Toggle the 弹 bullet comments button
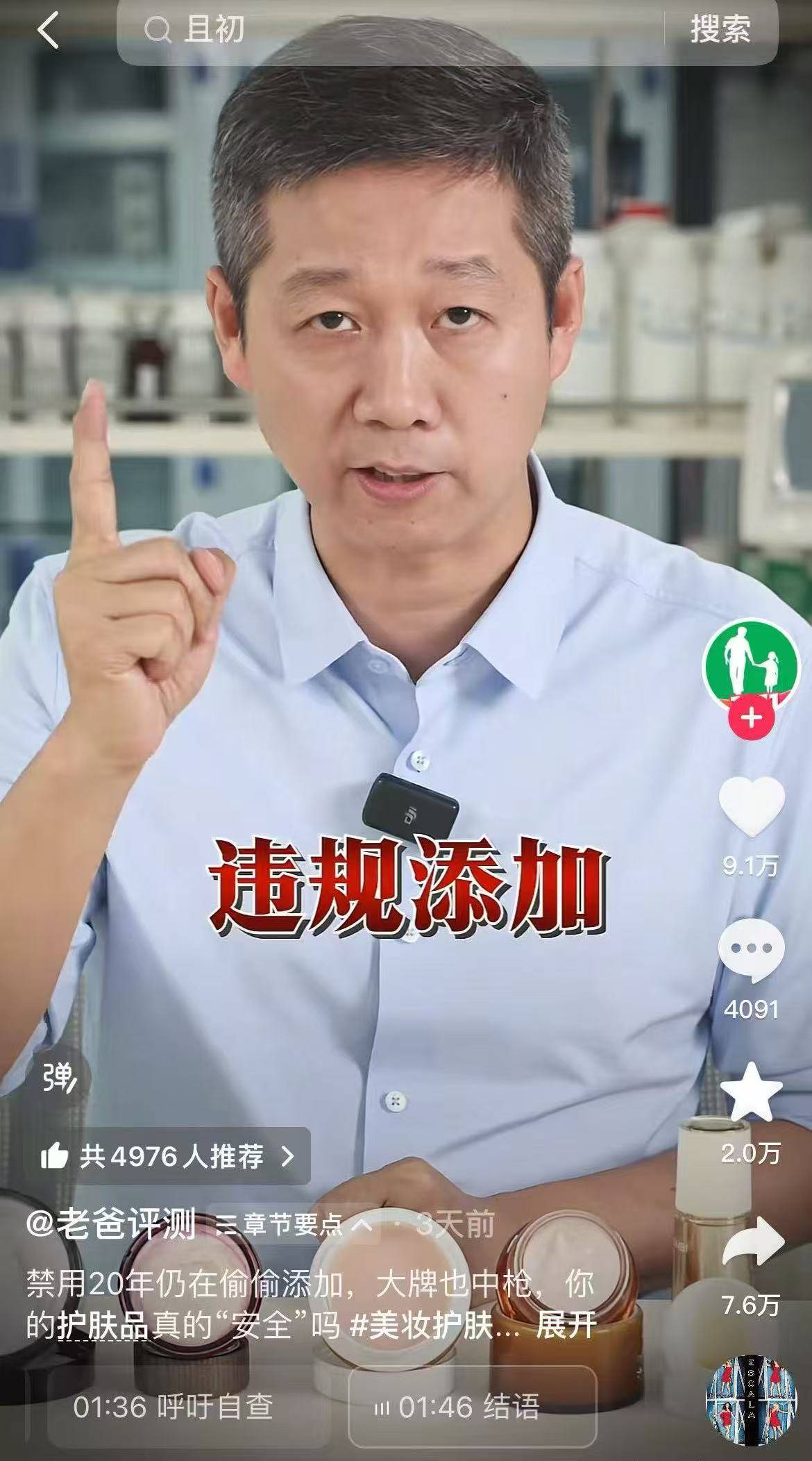This screenshot has width=812, height=1461. coord(58,1078)
